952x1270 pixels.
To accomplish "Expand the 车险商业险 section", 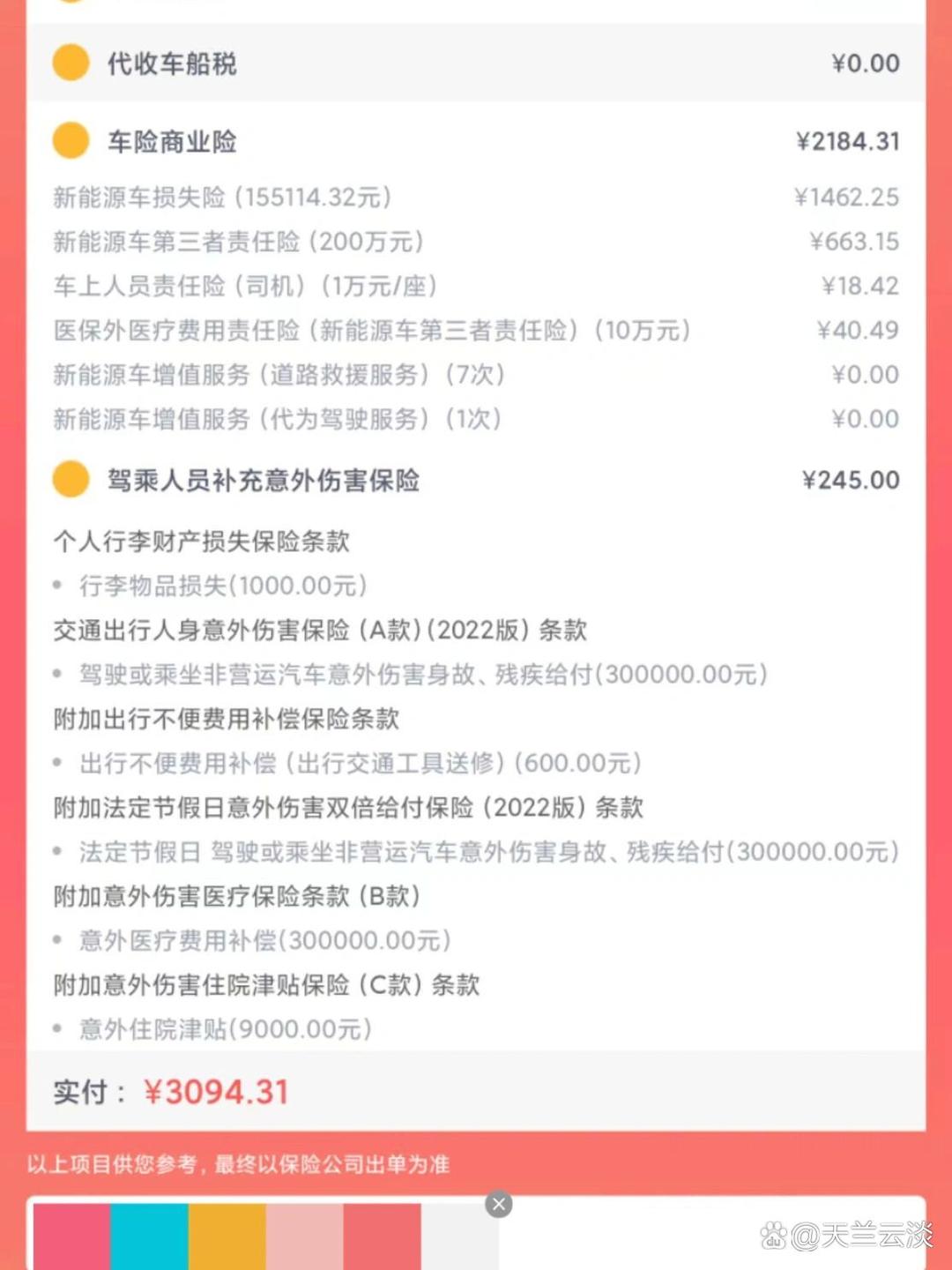I will coord(172,141).
